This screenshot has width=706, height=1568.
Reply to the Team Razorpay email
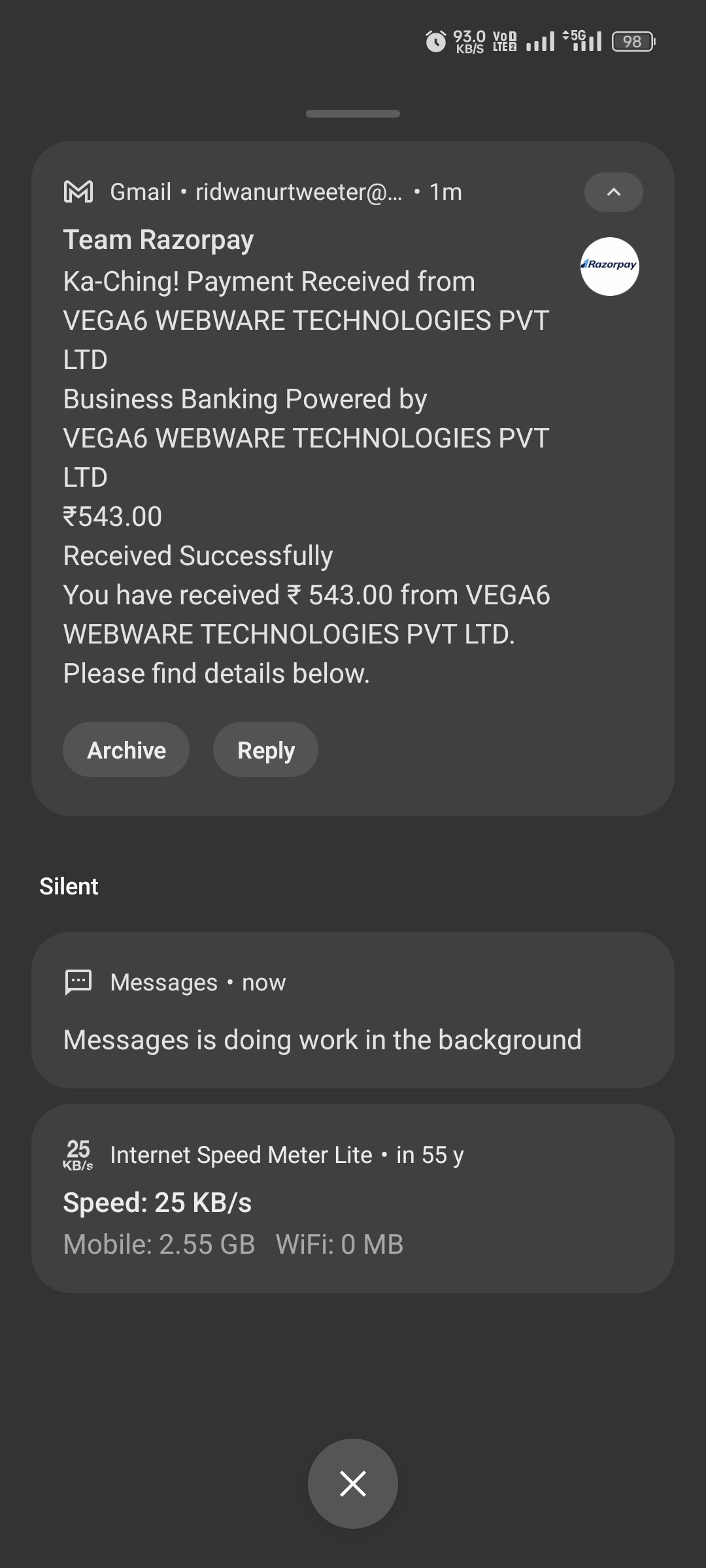(x=265, y=750)
